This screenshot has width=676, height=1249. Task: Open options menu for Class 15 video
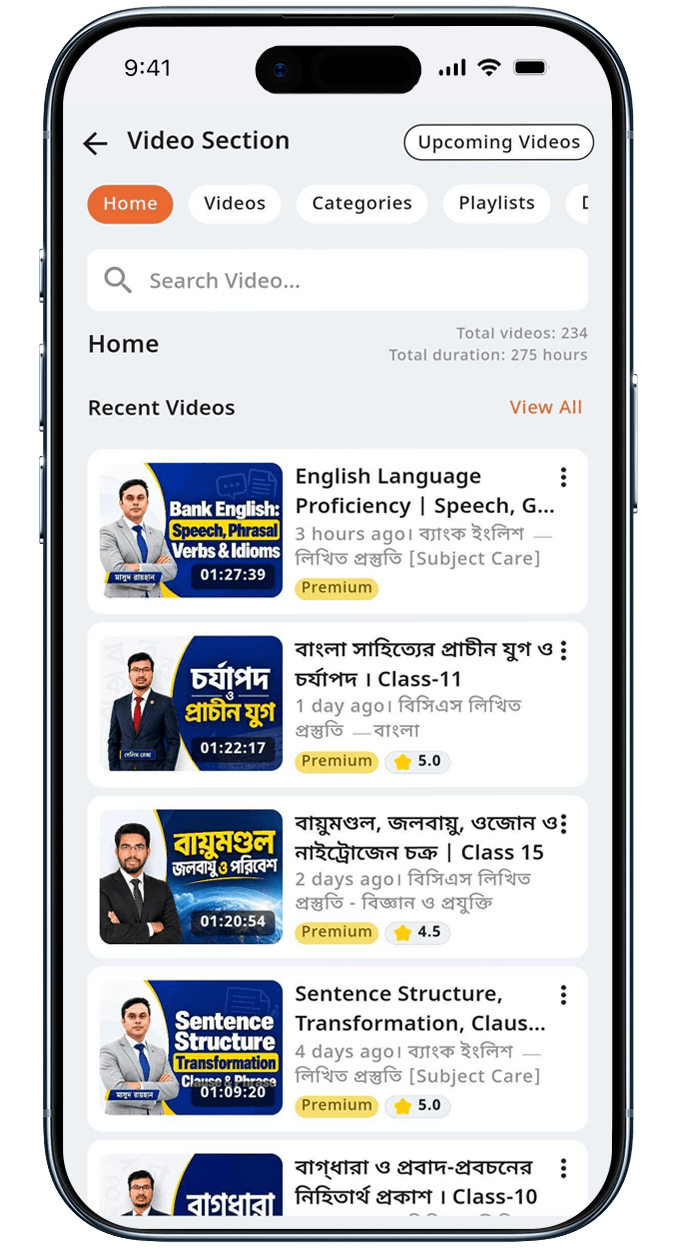coord(564,824)
